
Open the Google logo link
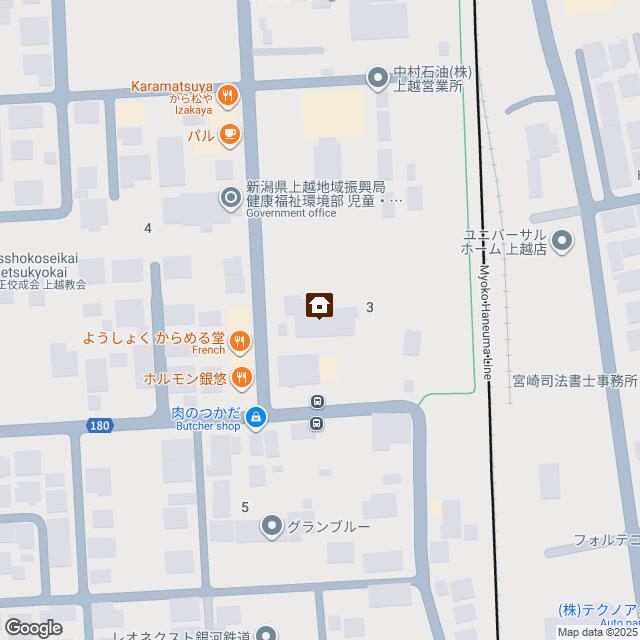32,627
